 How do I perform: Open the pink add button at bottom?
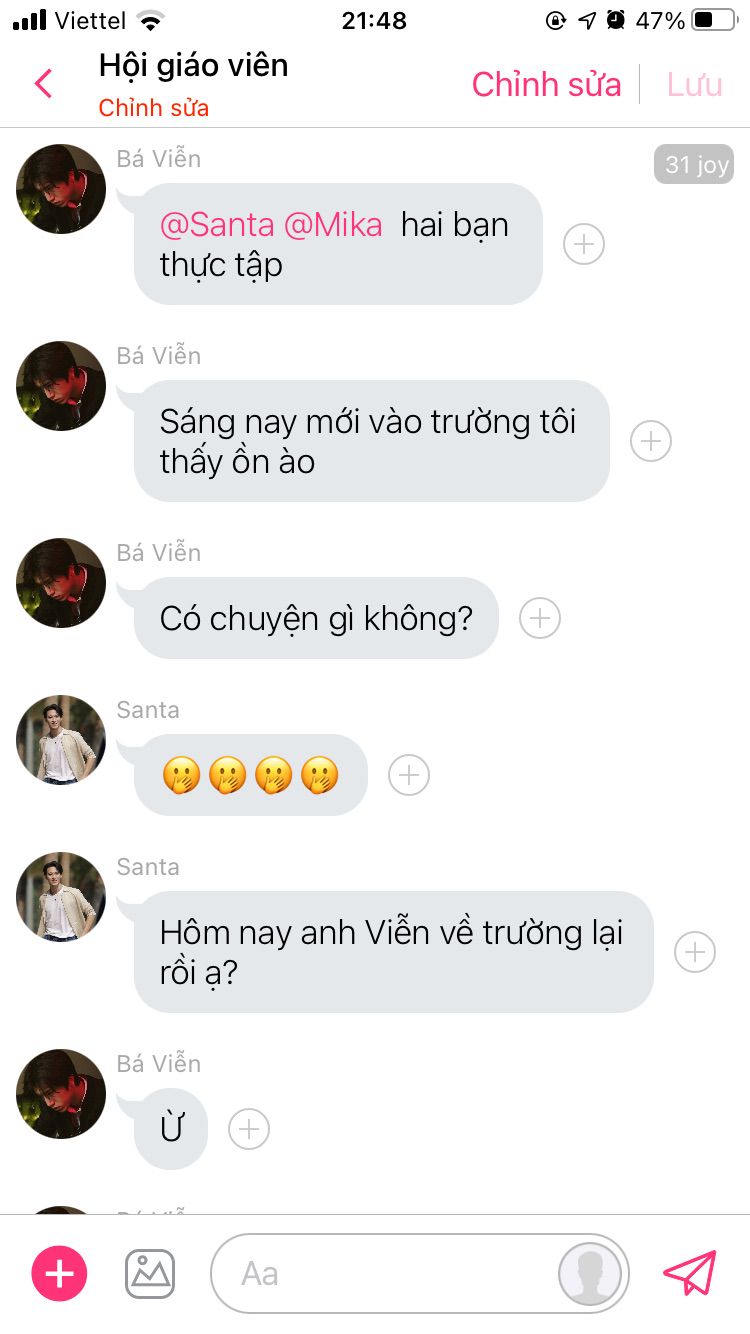click(x=60, y=1274)
